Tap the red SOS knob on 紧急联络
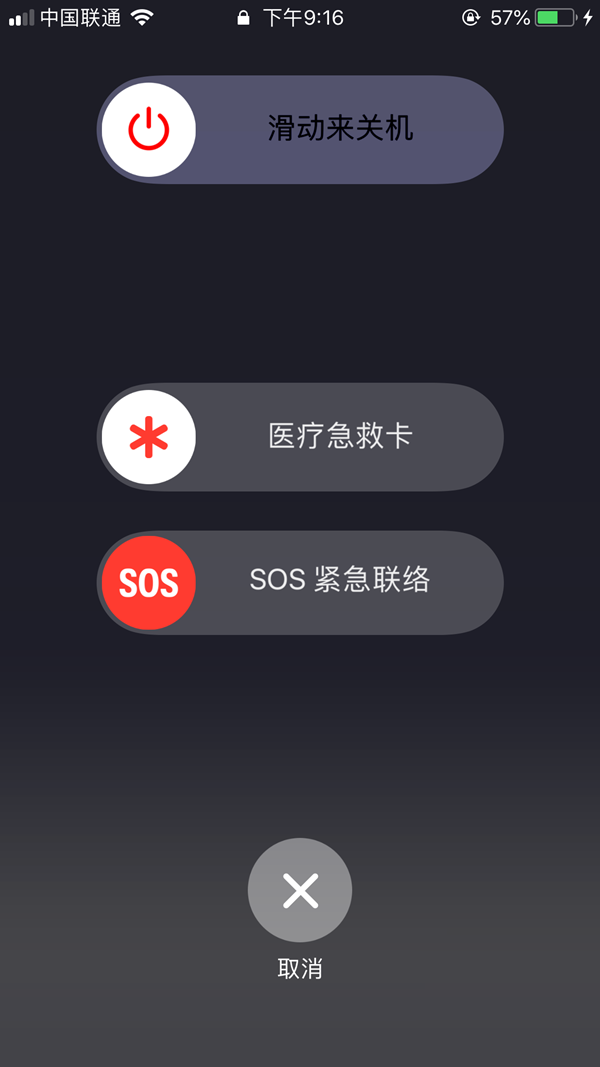Screen dimensions: 600x1067 (148, 583)
